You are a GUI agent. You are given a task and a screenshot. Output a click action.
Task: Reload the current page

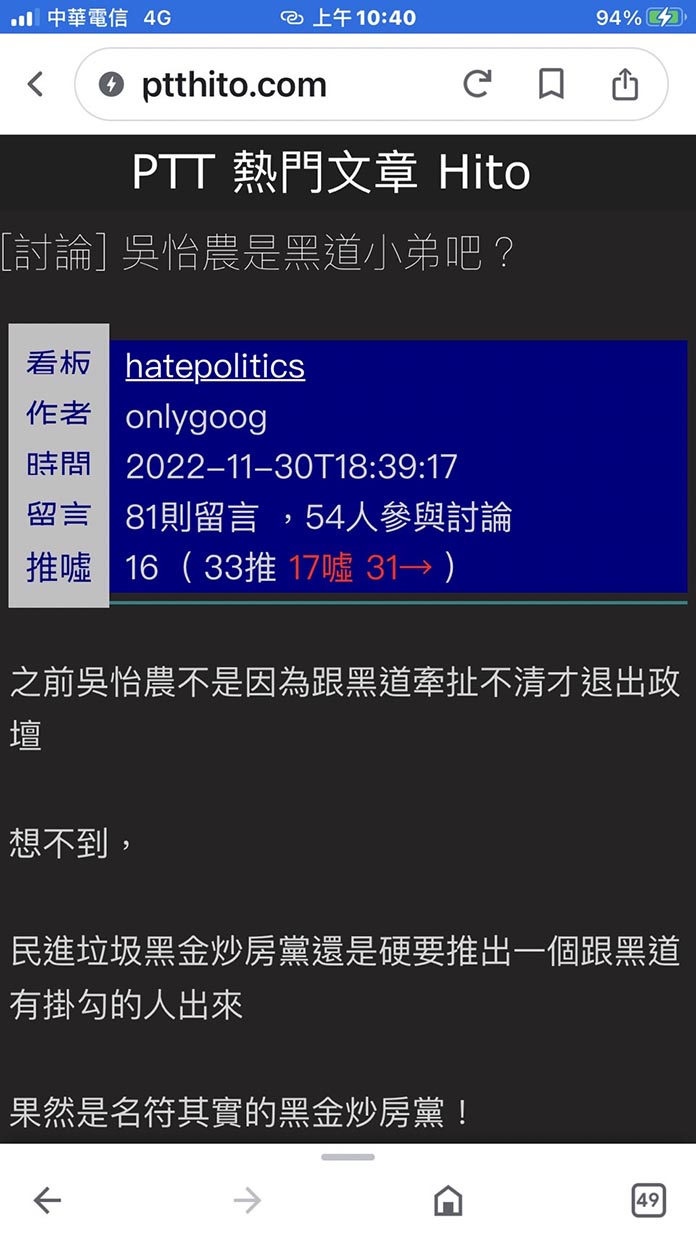click(477, 84)
